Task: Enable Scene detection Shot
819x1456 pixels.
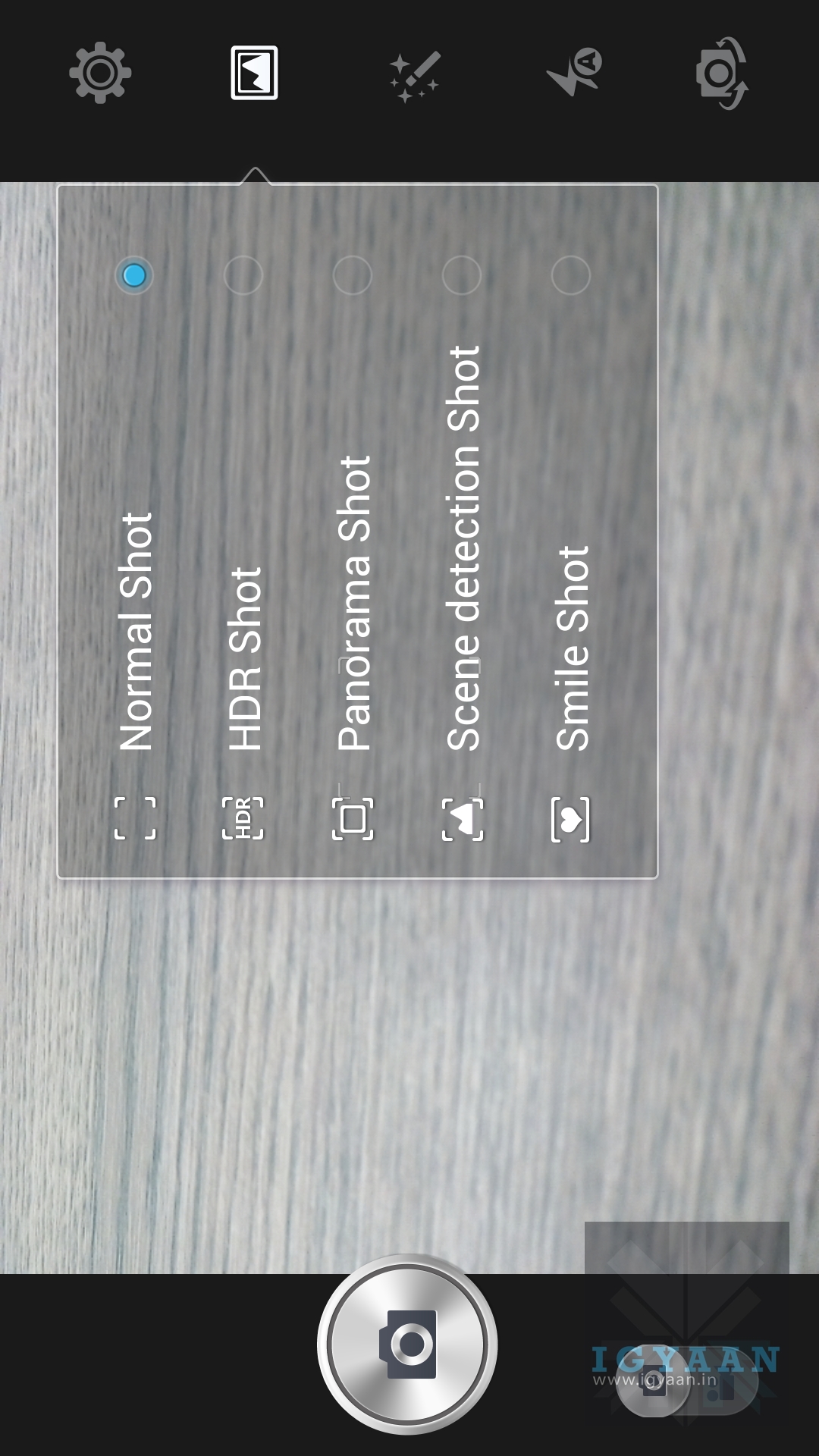Action: (462, 275)
